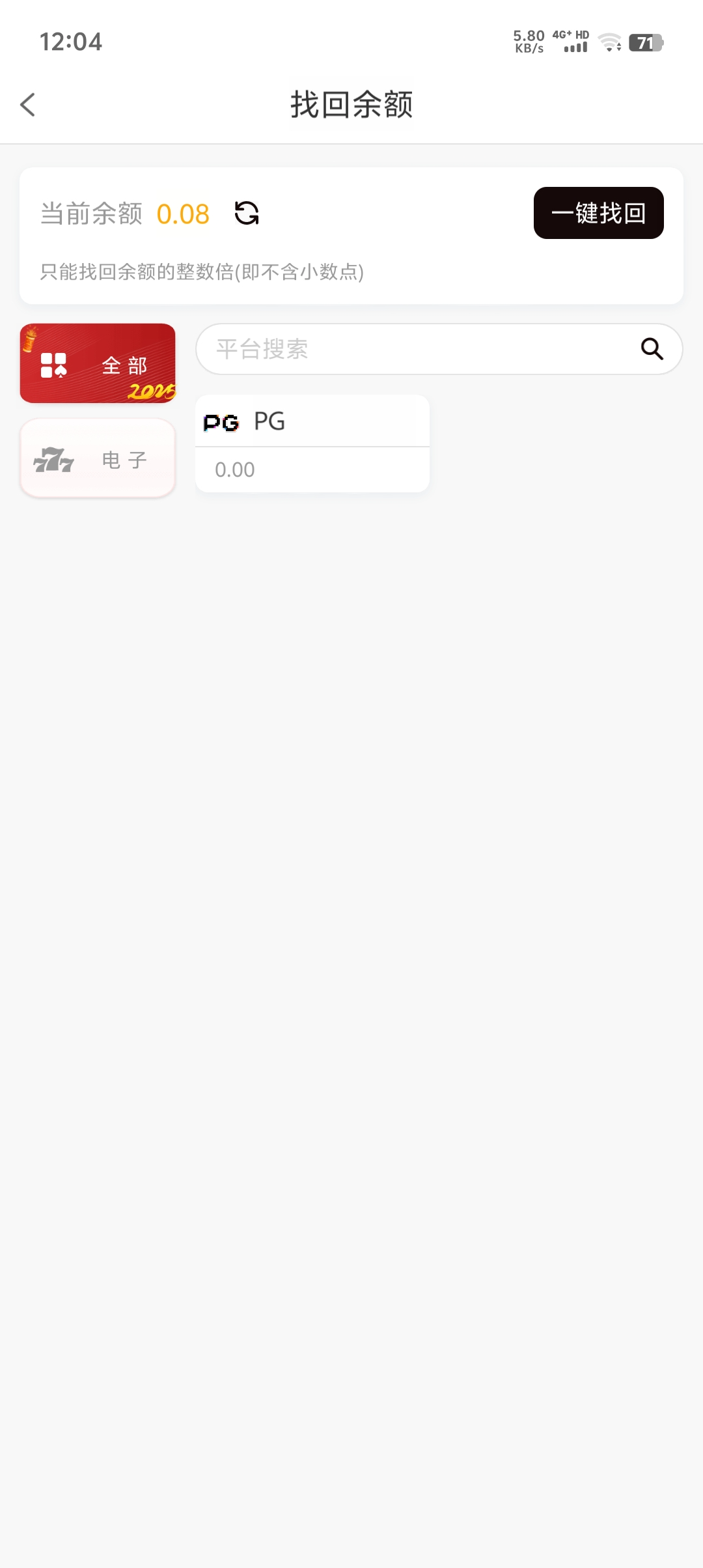Refresh the current balance with the refresh icon
Screen dimensions: 703x1568
246,214
